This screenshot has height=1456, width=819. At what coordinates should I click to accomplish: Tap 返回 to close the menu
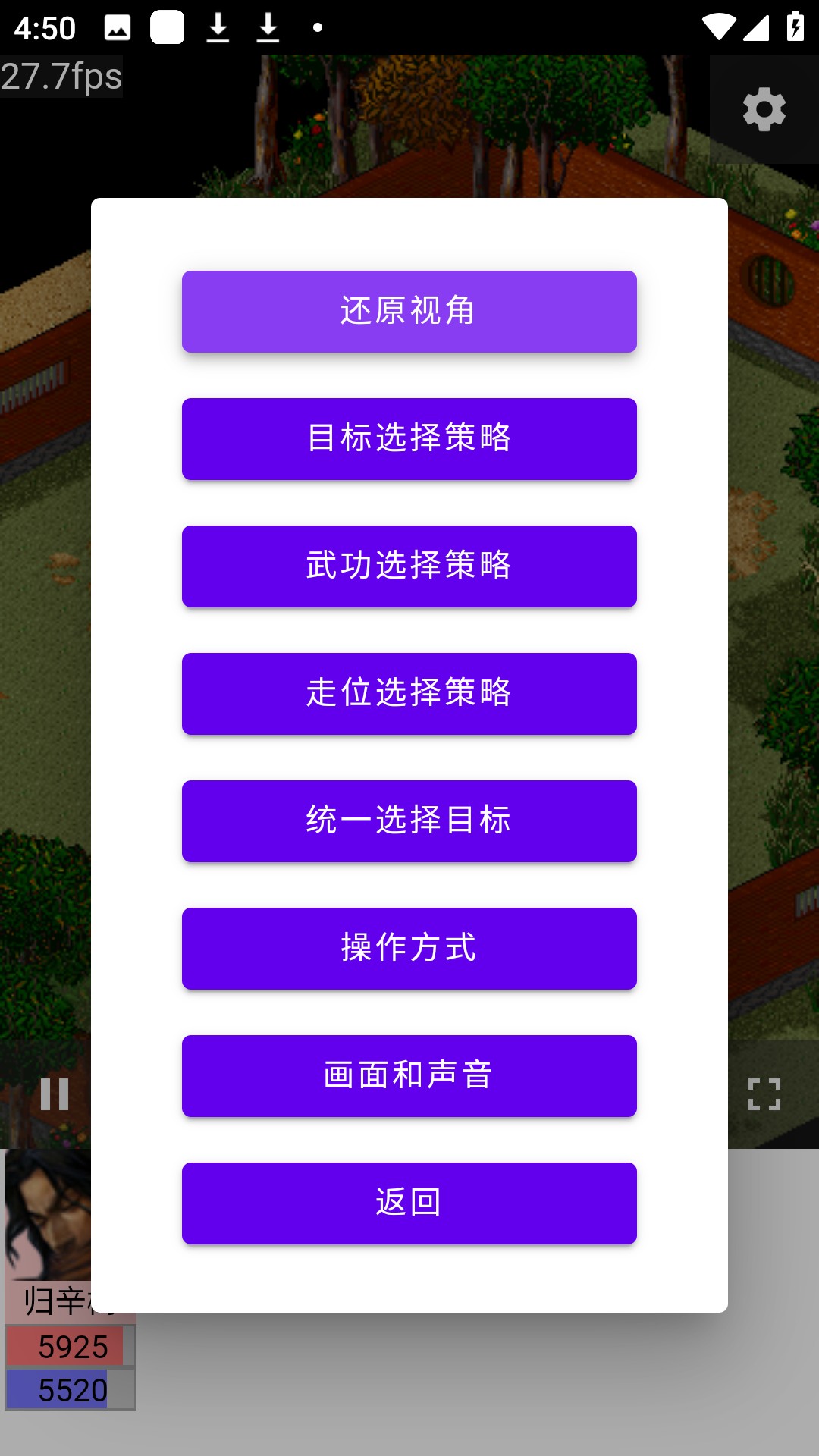tap(409, 1203)
